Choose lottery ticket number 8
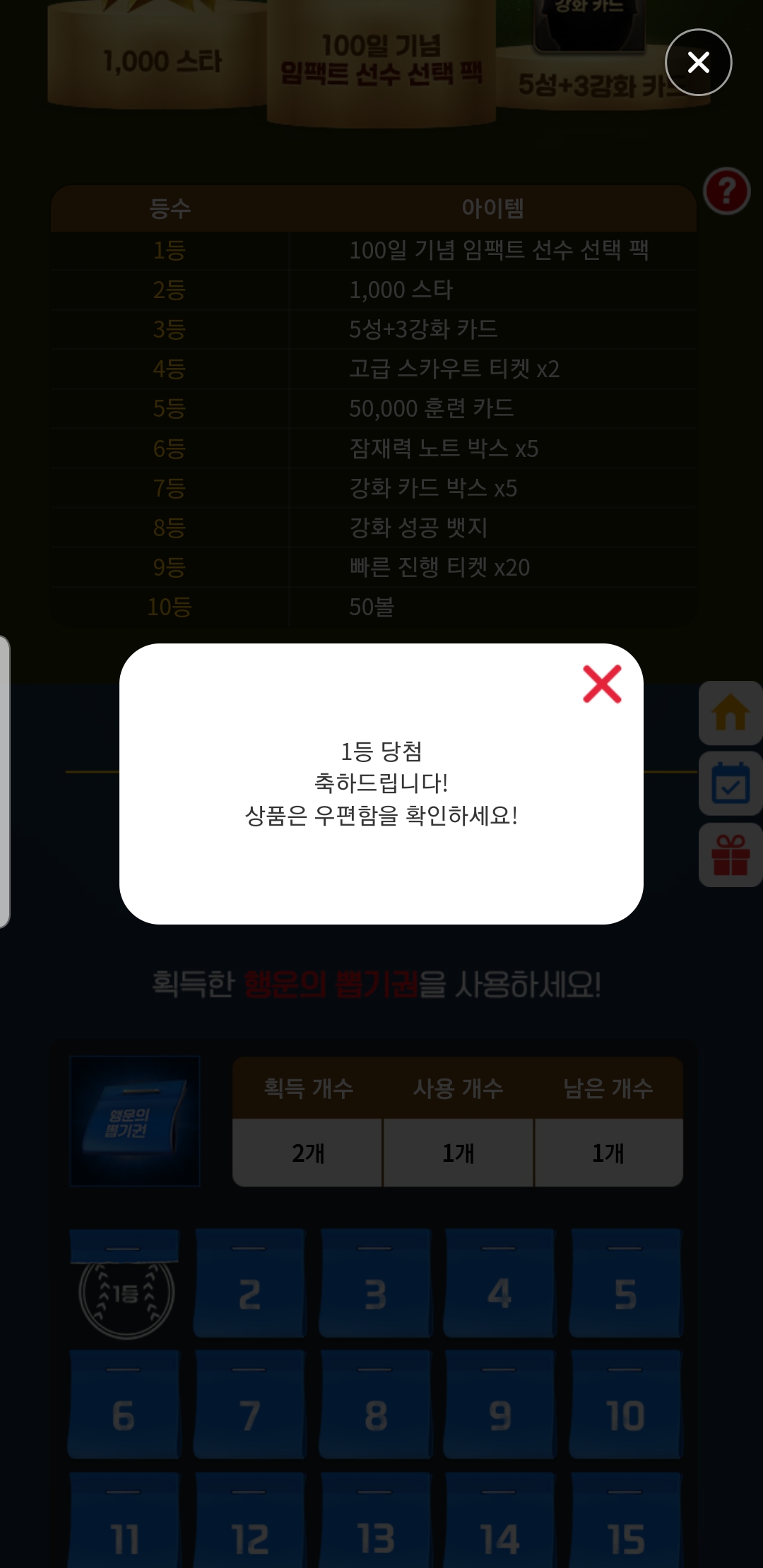The width and height of the screenshot is (763, 1568). (375, 1406)
